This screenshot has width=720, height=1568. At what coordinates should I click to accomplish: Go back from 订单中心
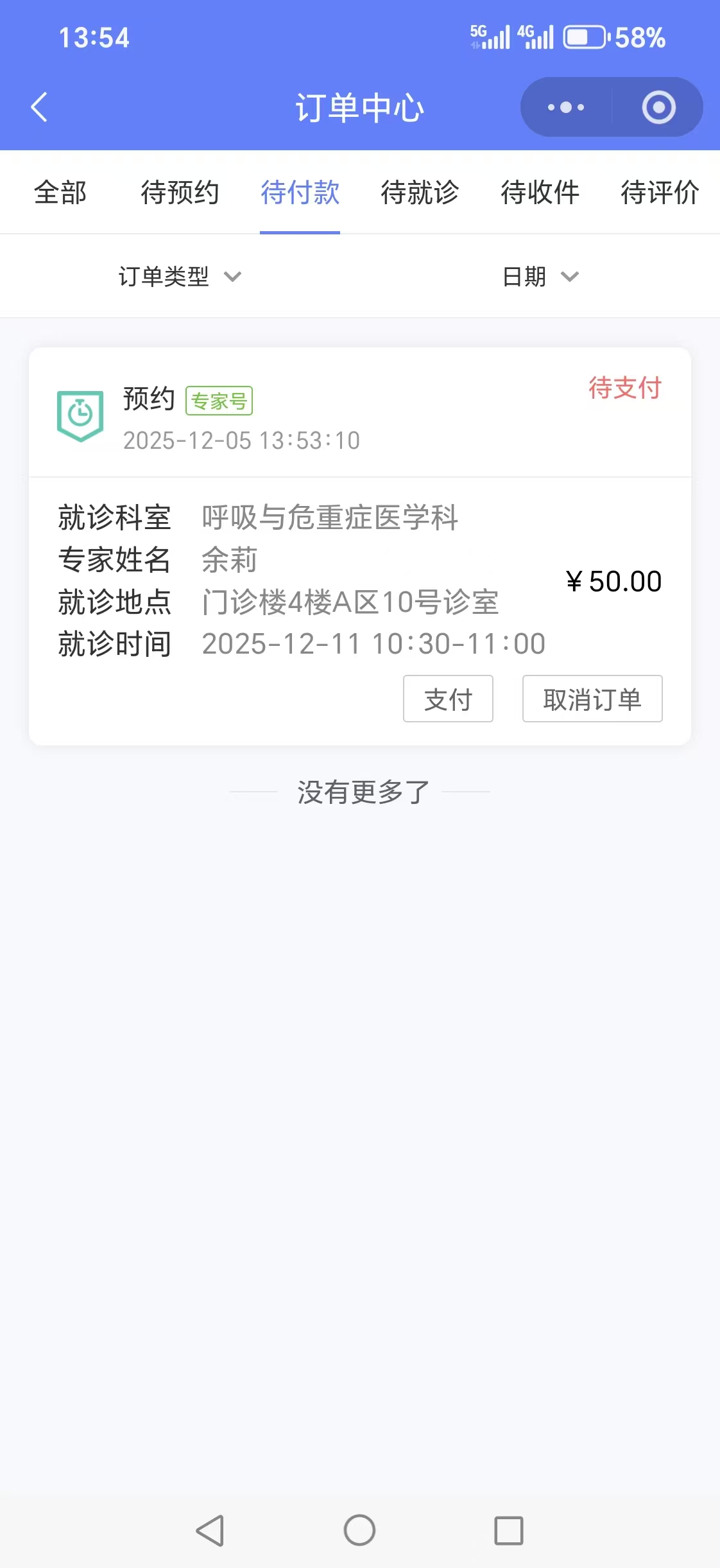coord(40,107)
